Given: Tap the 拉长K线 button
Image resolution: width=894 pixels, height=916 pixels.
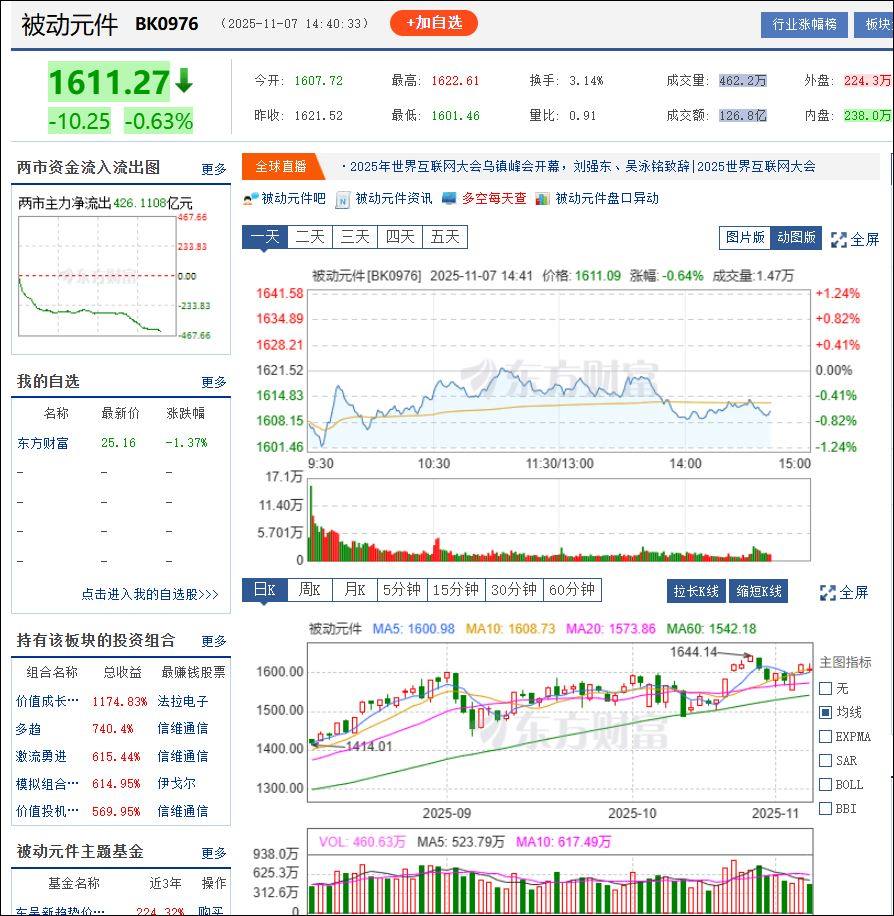Looking at the screenshot, I should point(696,591).
